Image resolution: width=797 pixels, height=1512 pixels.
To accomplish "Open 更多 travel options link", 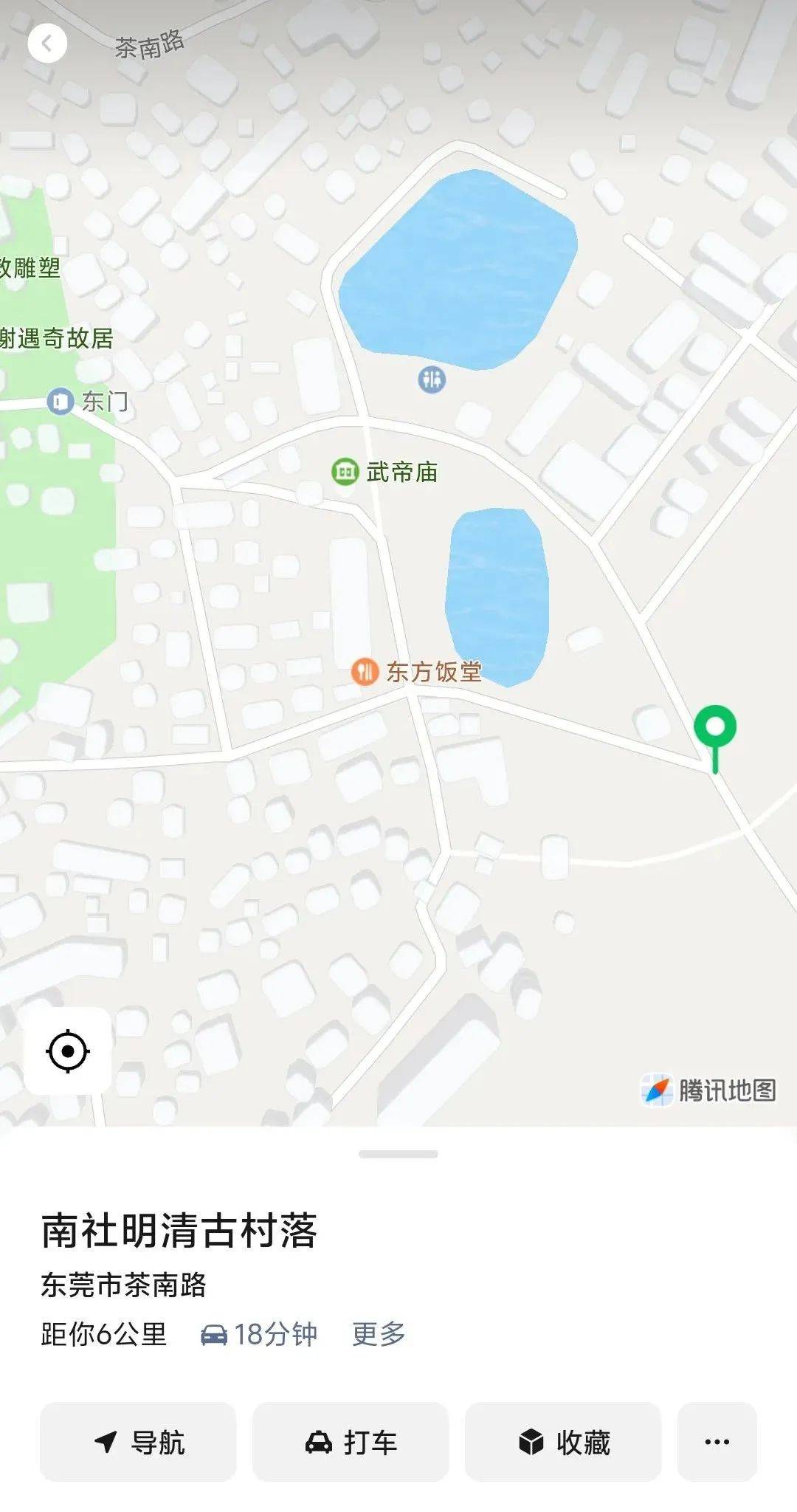I will coord(379,1334).
